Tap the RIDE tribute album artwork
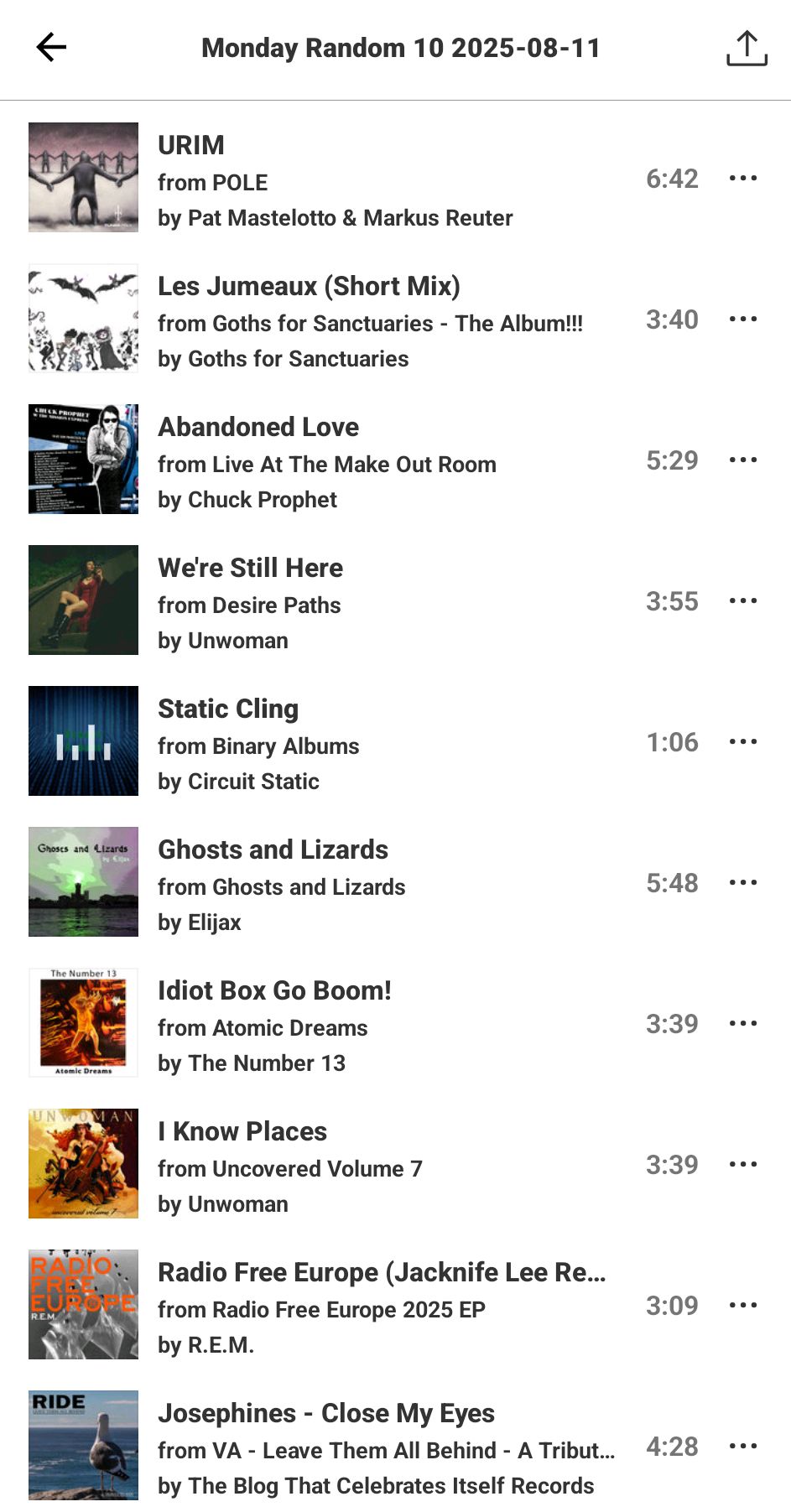 (x=83, y=1444)
